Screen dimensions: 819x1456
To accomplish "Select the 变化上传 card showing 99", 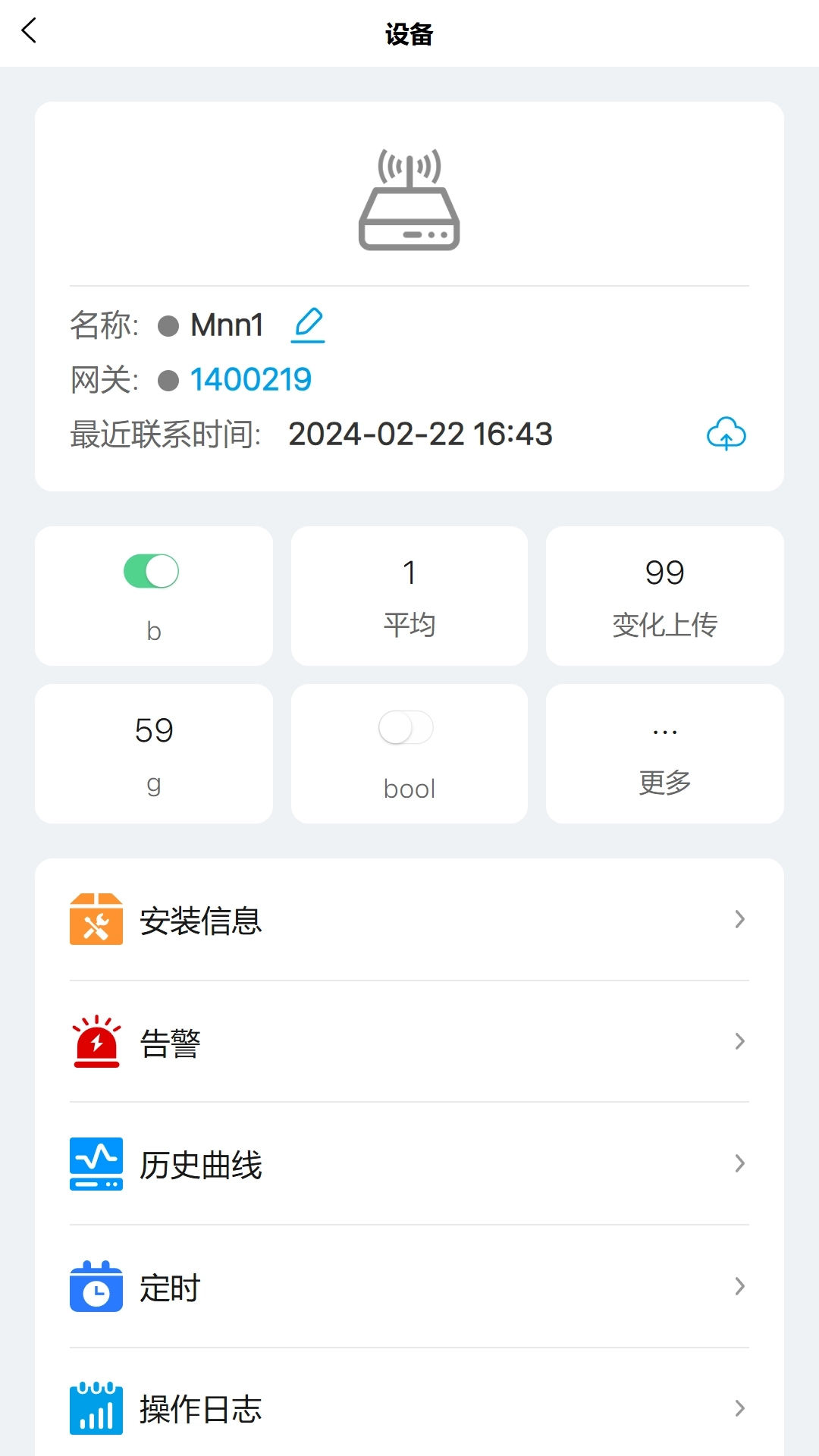I will 664,596.
